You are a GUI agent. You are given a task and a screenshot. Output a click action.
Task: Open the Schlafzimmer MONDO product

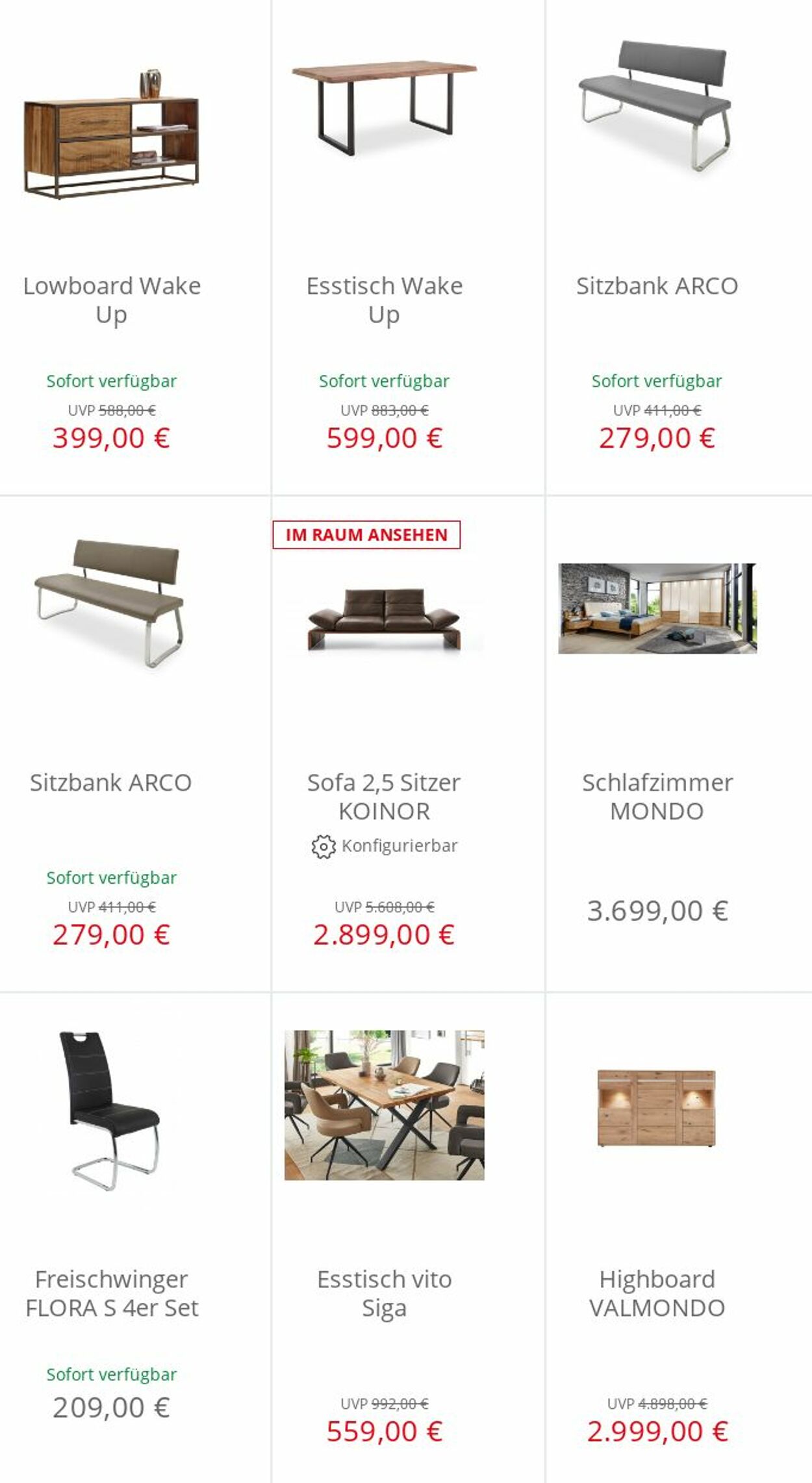[657, 797]
